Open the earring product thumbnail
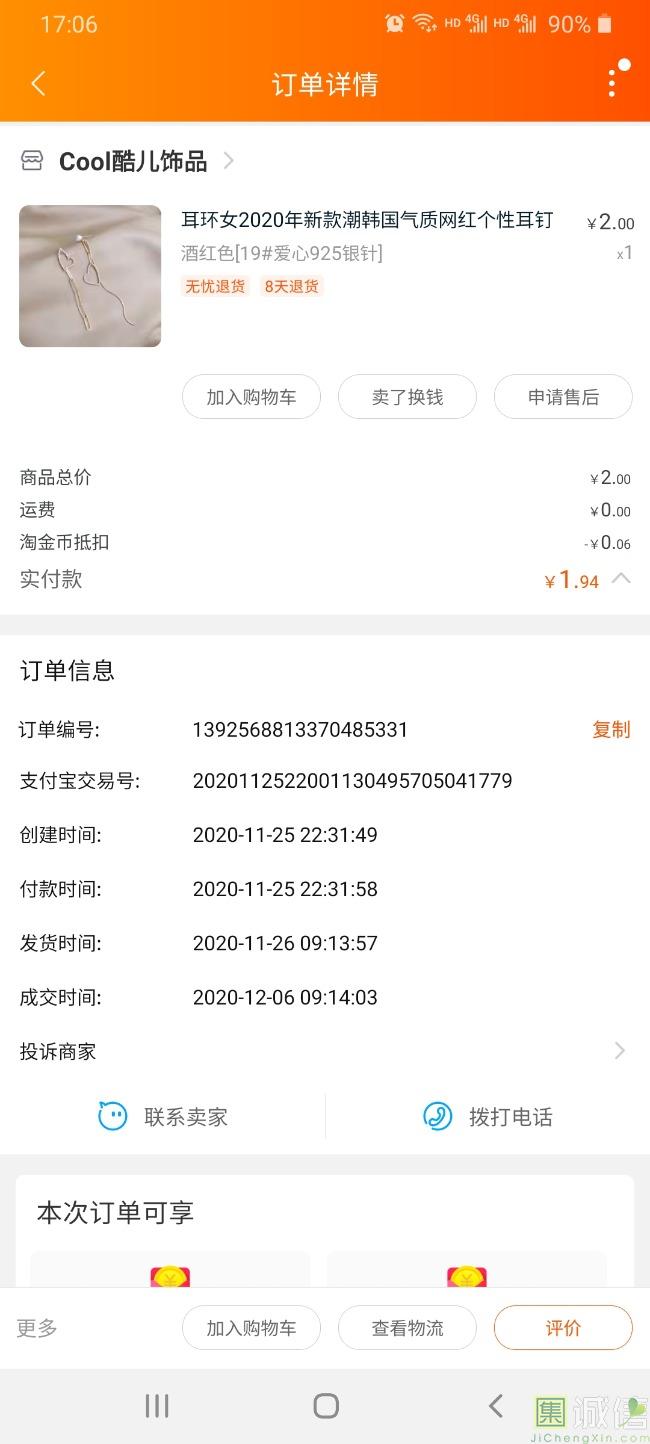This screenshot has height=1444, width=650. [90, 276]
